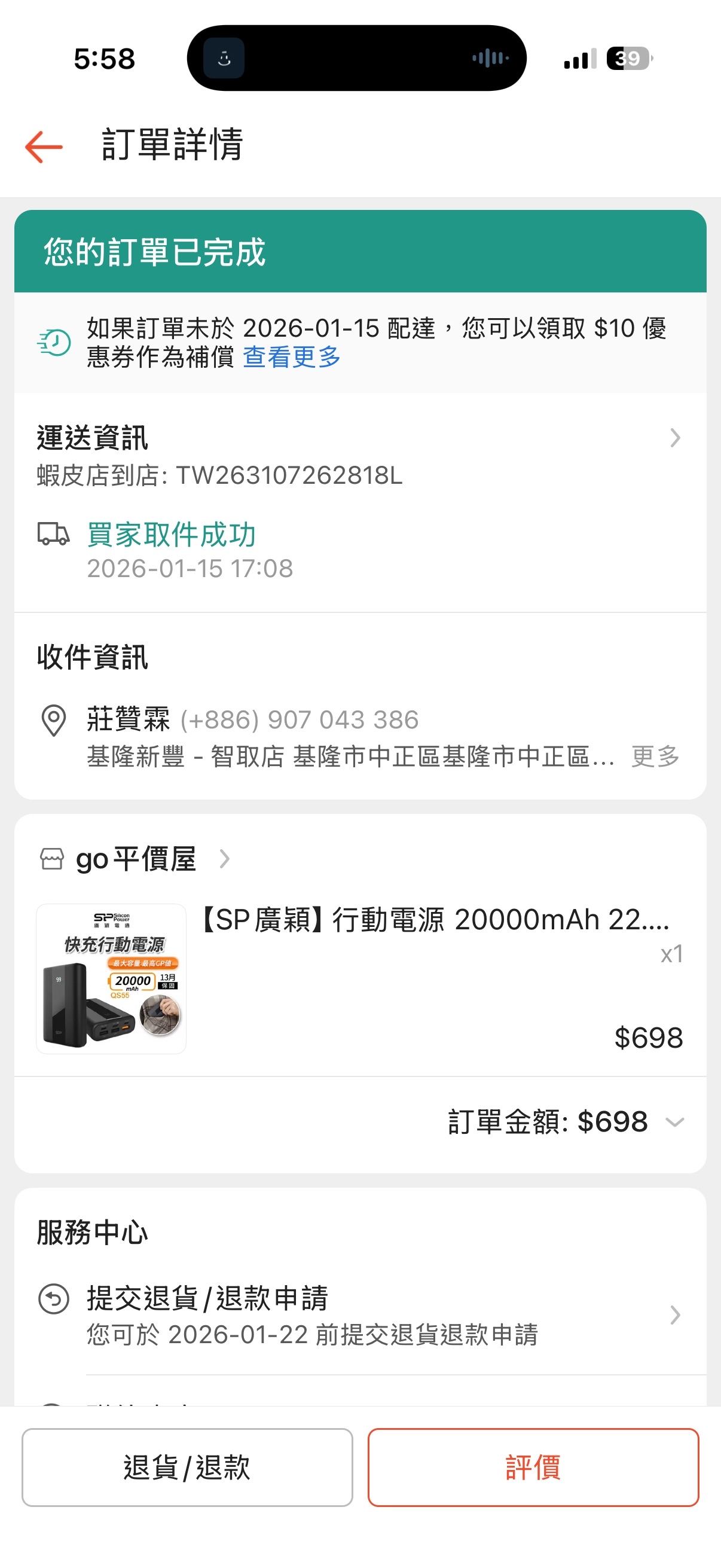Rate the order with 評價
This screenshot has height=1568, width=721.
533,1467
